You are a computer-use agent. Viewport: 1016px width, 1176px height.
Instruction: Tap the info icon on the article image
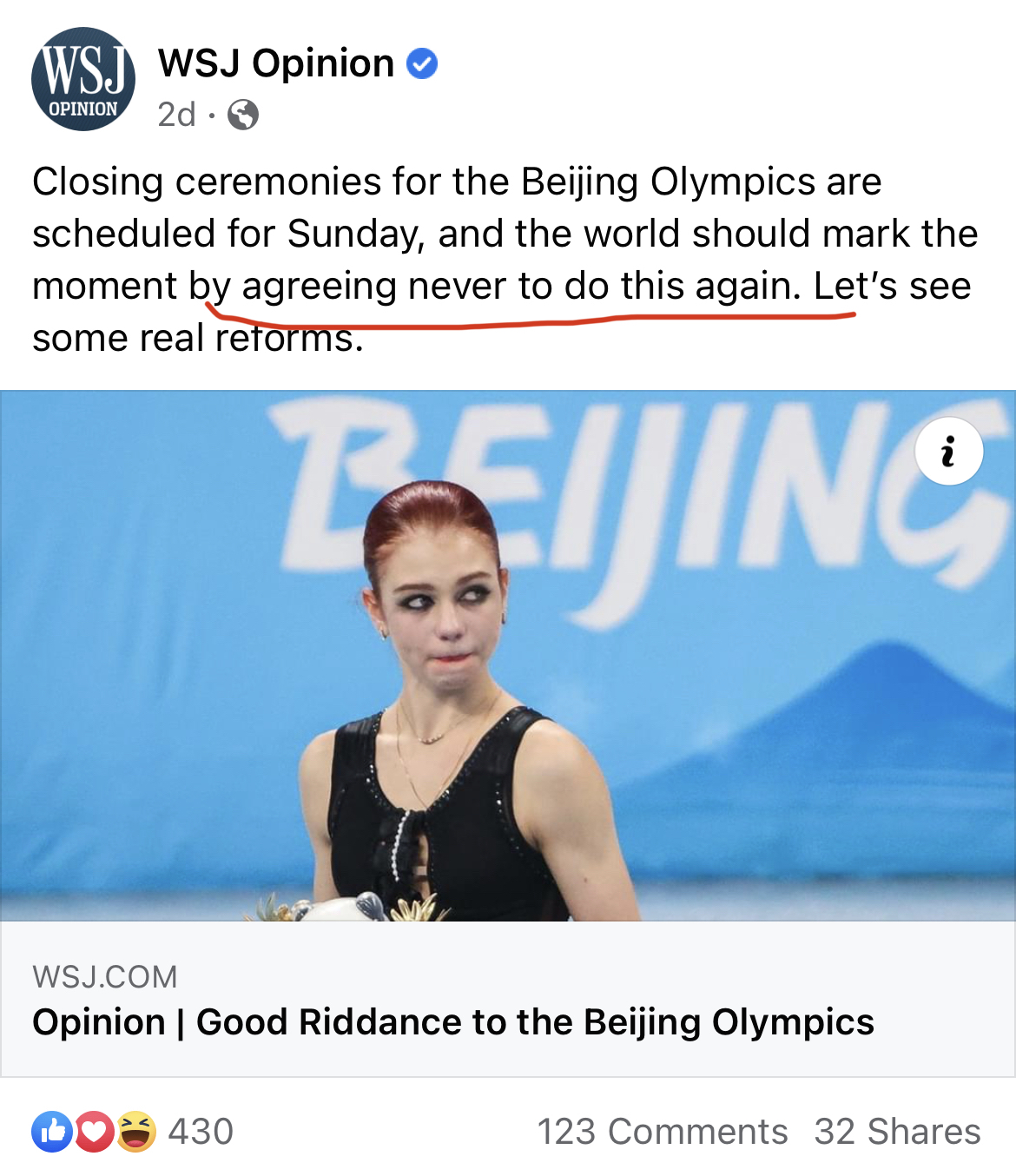pyautogui.click(x=948, y=452)
